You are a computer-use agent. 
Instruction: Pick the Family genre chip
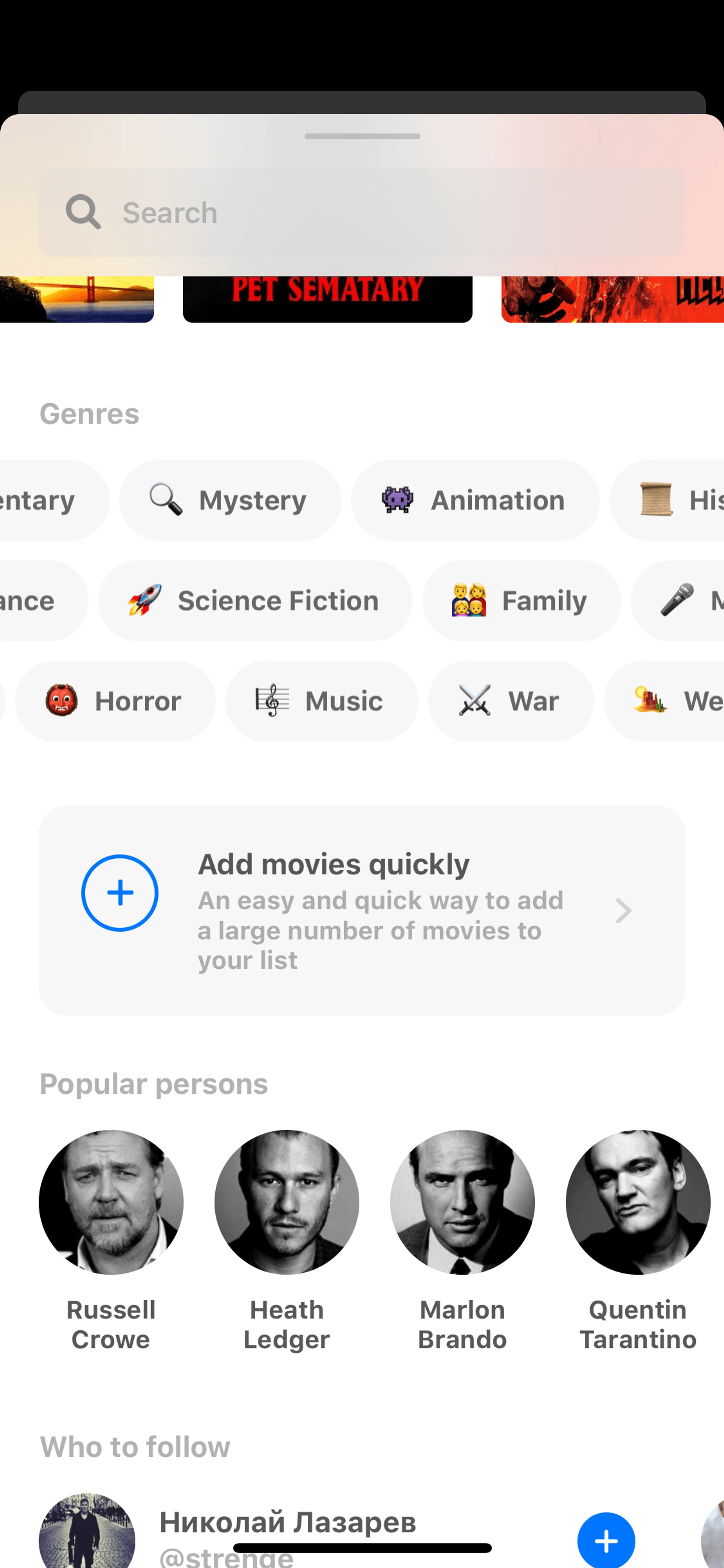tap(521, 601)
